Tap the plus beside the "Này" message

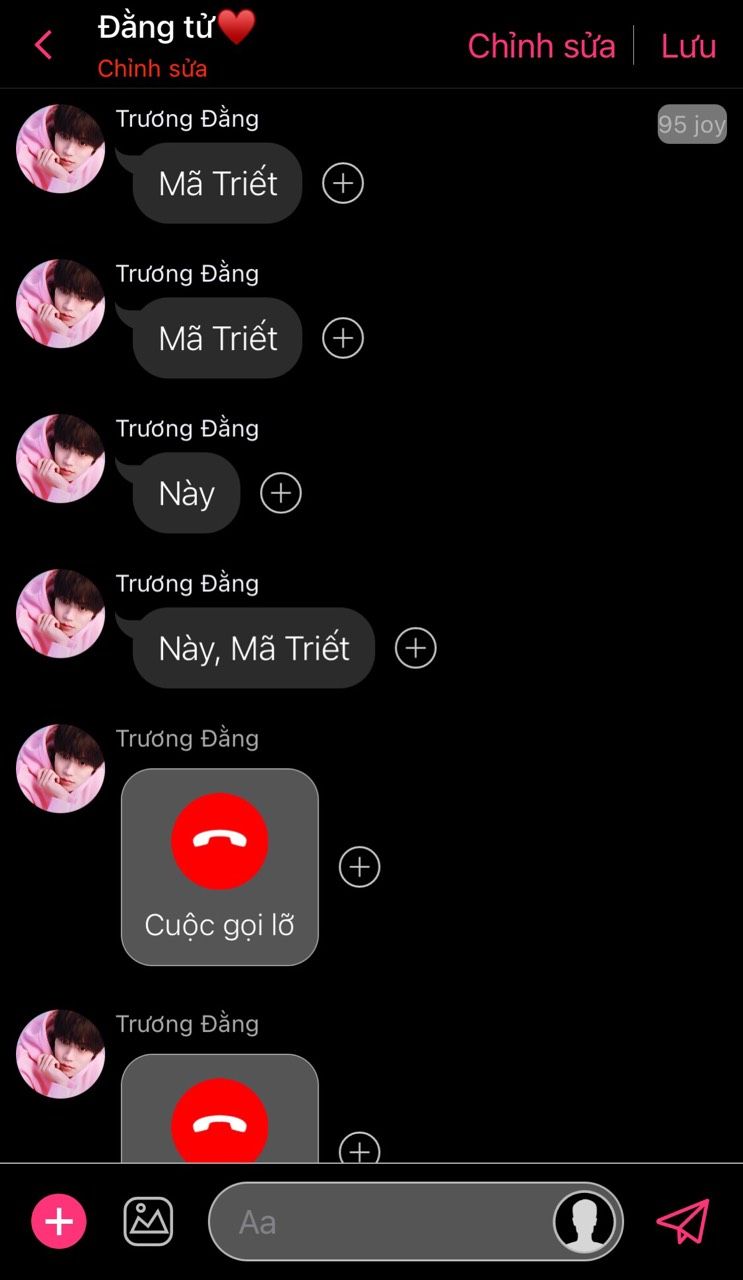(281, 493)
